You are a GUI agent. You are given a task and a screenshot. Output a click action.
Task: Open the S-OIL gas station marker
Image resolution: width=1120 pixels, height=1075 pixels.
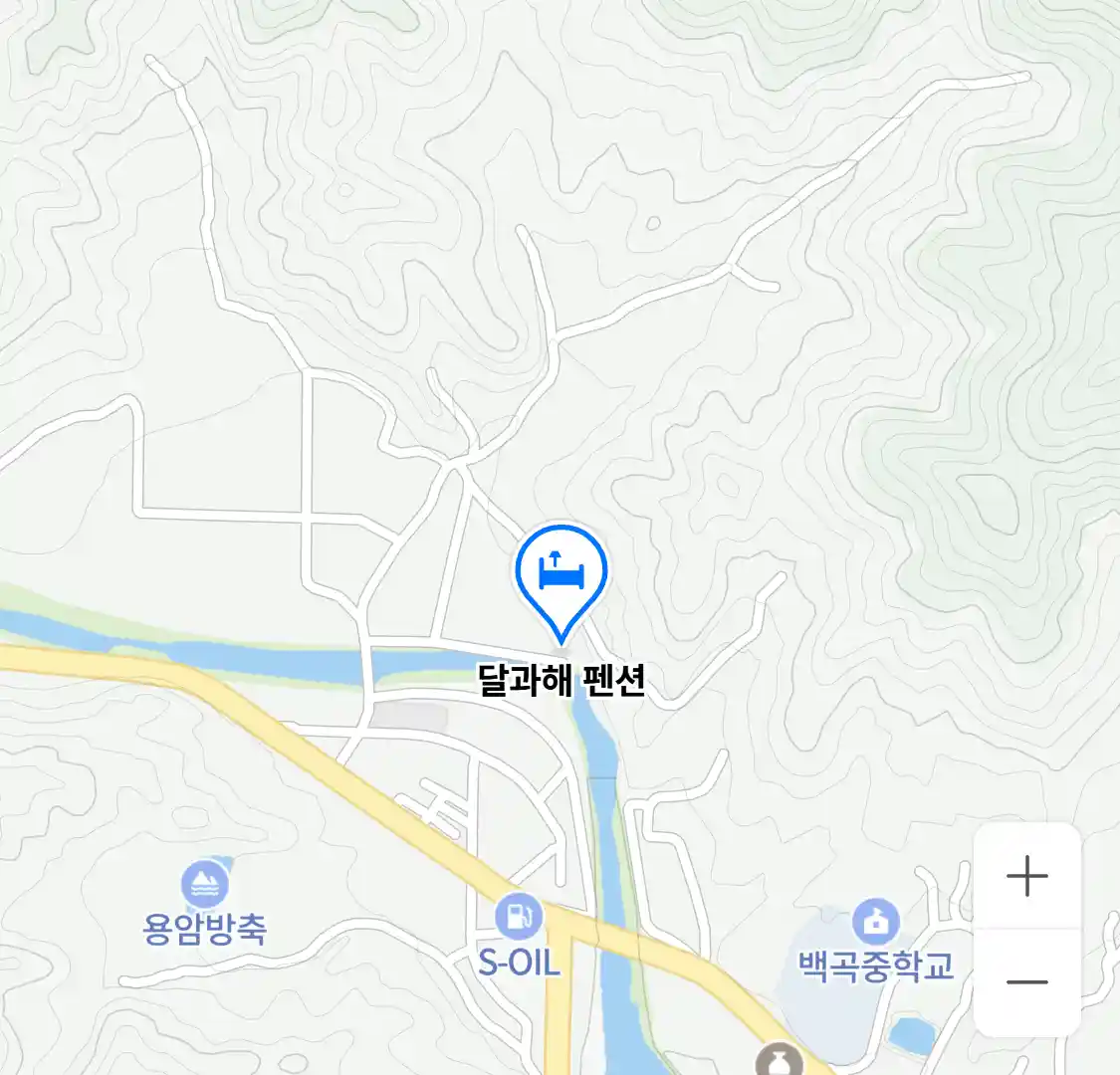coord(519,917)
